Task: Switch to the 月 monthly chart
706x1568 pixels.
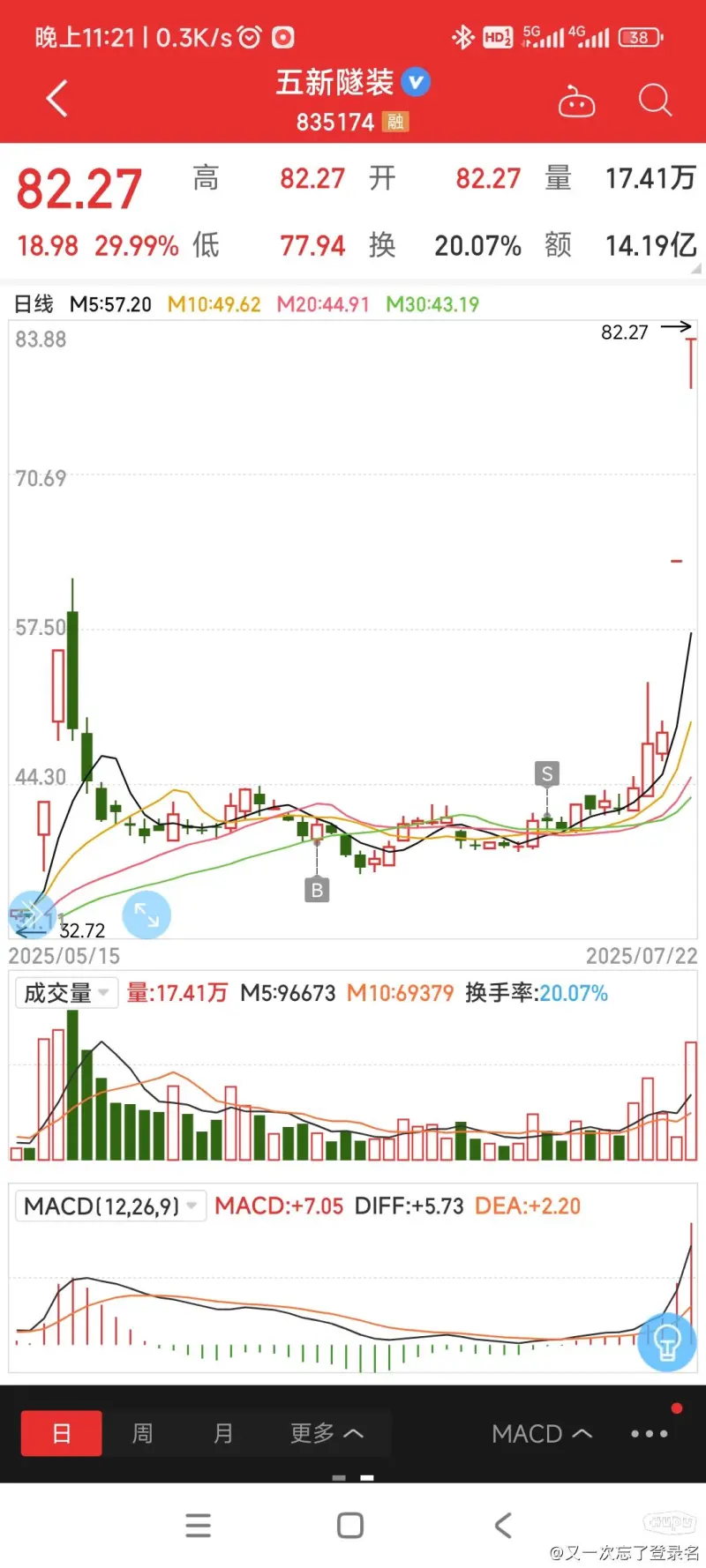Action: [x=224, y=1434]
